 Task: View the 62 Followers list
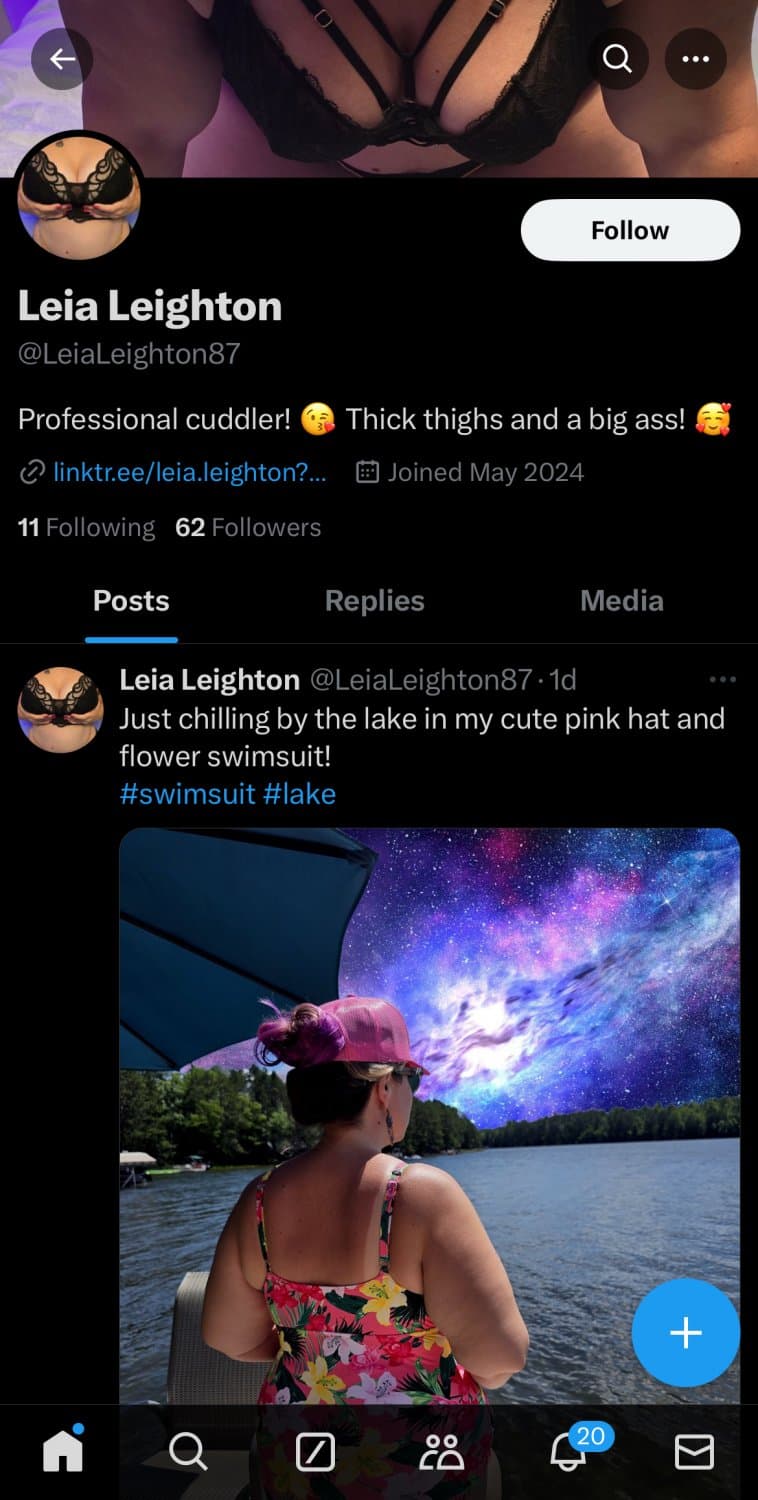(248, 527)
